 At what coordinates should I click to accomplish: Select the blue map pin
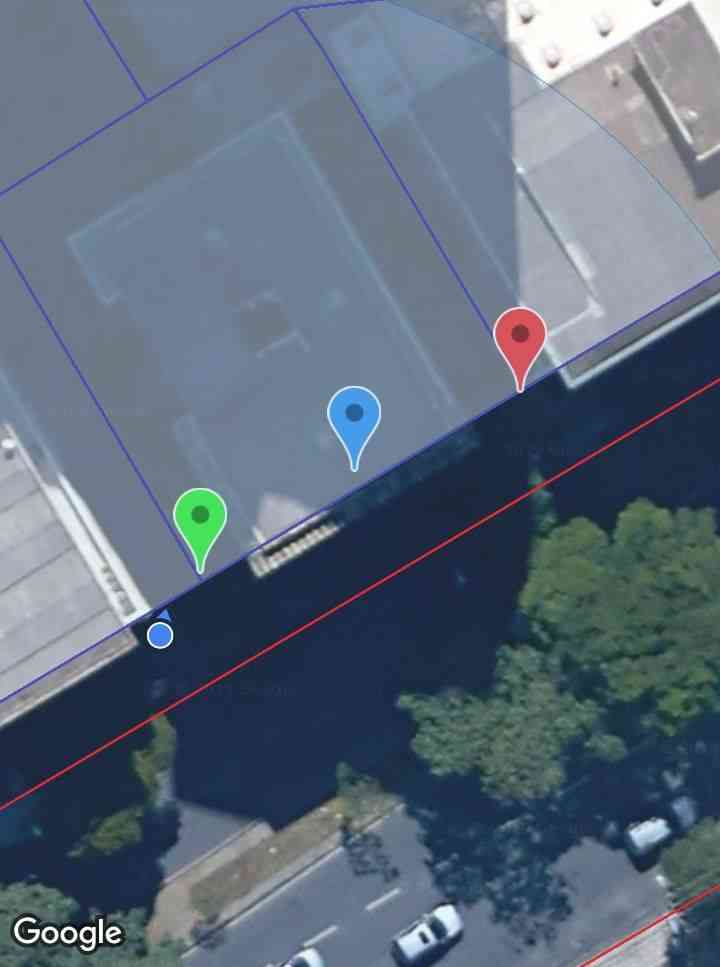coord(354,417)
